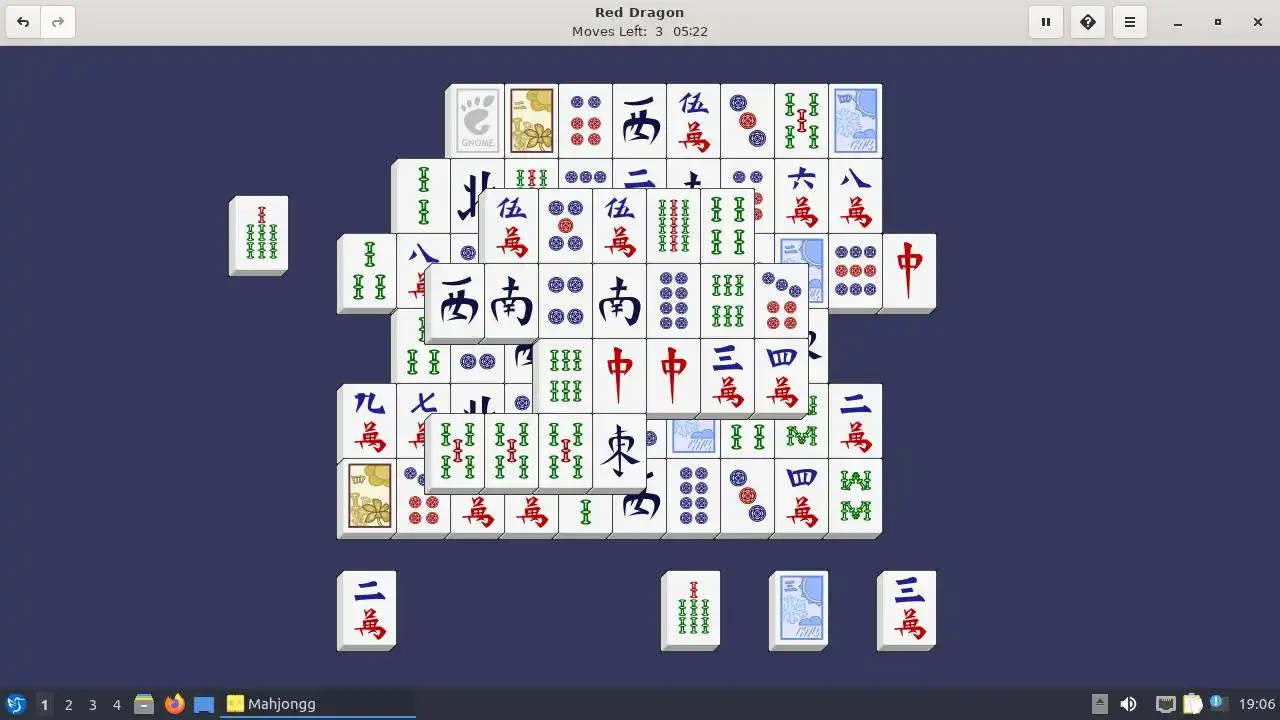Maximize the Mahjongg window
Viewport: 1280px width, 720px height.
1218,22
